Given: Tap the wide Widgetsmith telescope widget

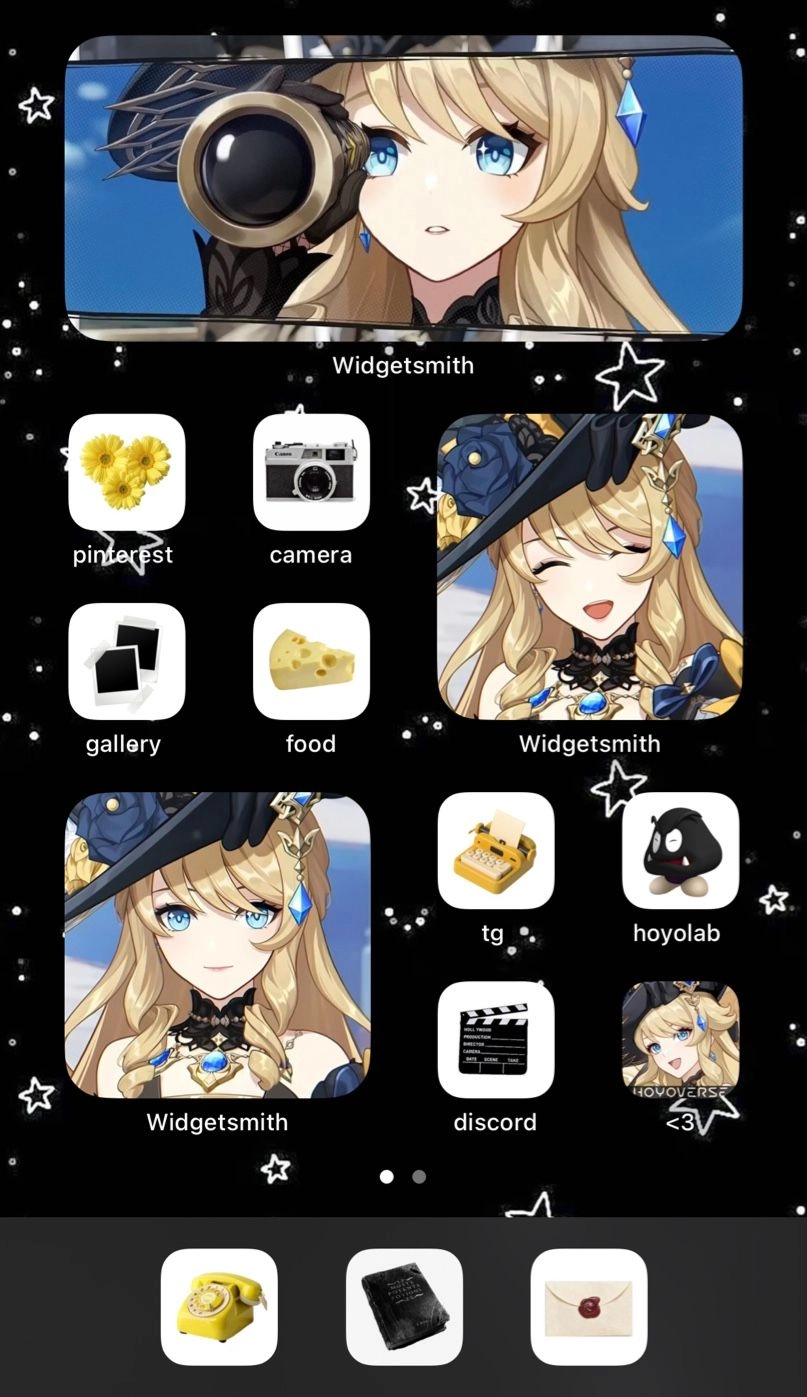Looking at the screenshot, I should (403, 188).
